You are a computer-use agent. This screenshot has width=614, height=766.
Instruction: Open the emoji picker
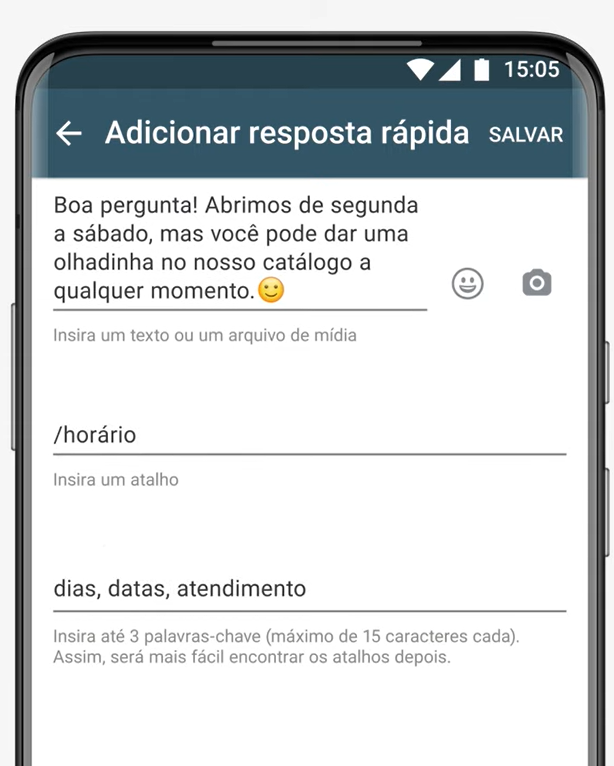pyautogui.click(x=467, y=284)
